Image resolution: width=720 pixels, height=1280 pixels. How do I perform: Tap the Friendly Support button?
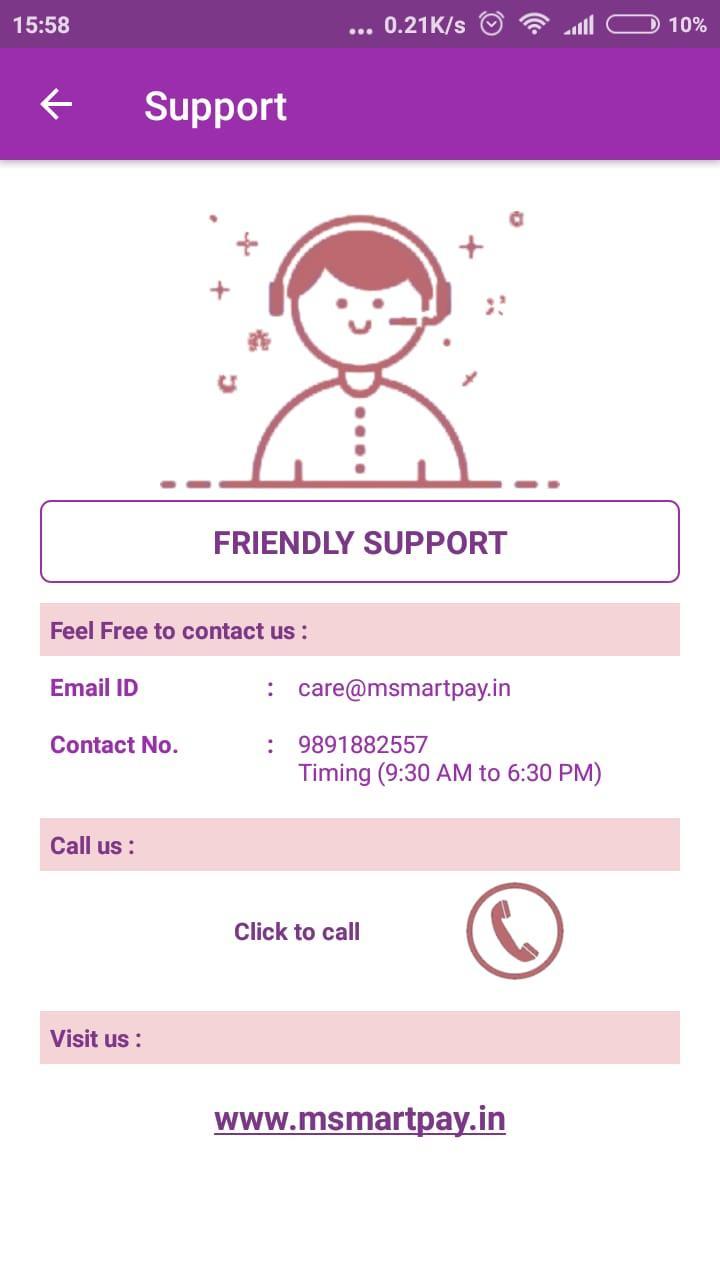click(360, 542)
